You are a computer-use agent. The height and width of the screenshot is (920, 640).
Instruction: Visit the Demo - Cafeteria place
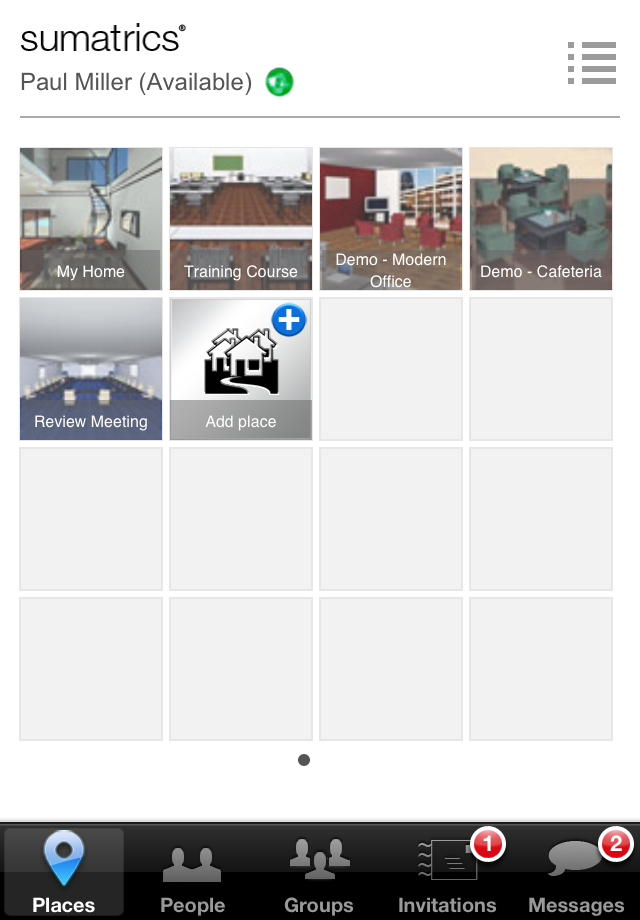541,219
